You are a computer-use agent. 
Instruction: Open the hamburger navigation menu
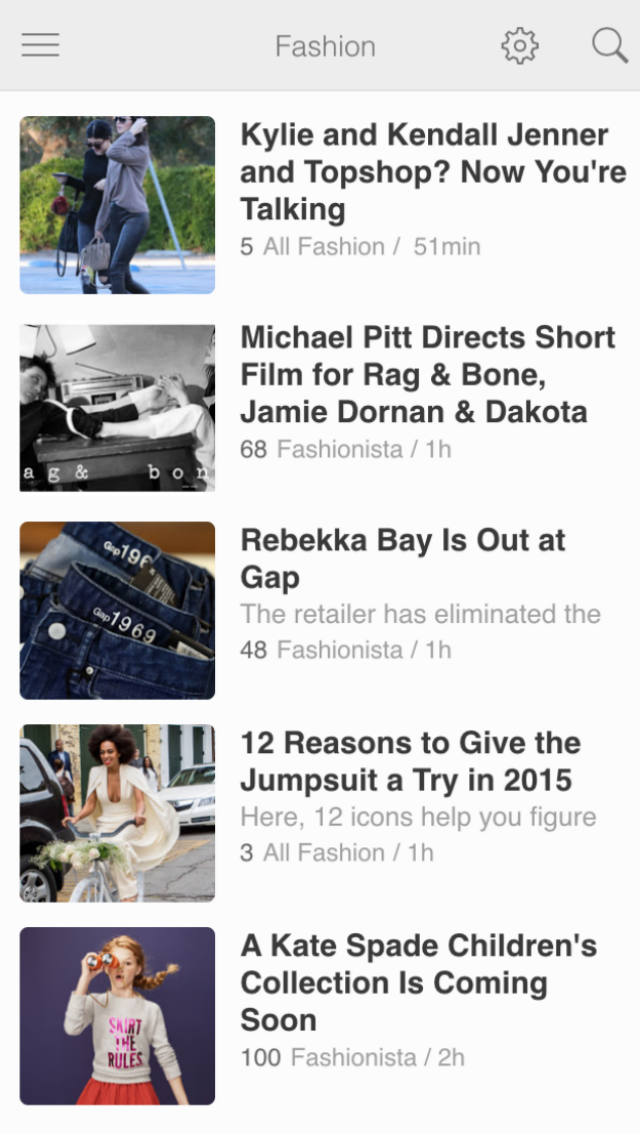[40, 45]
